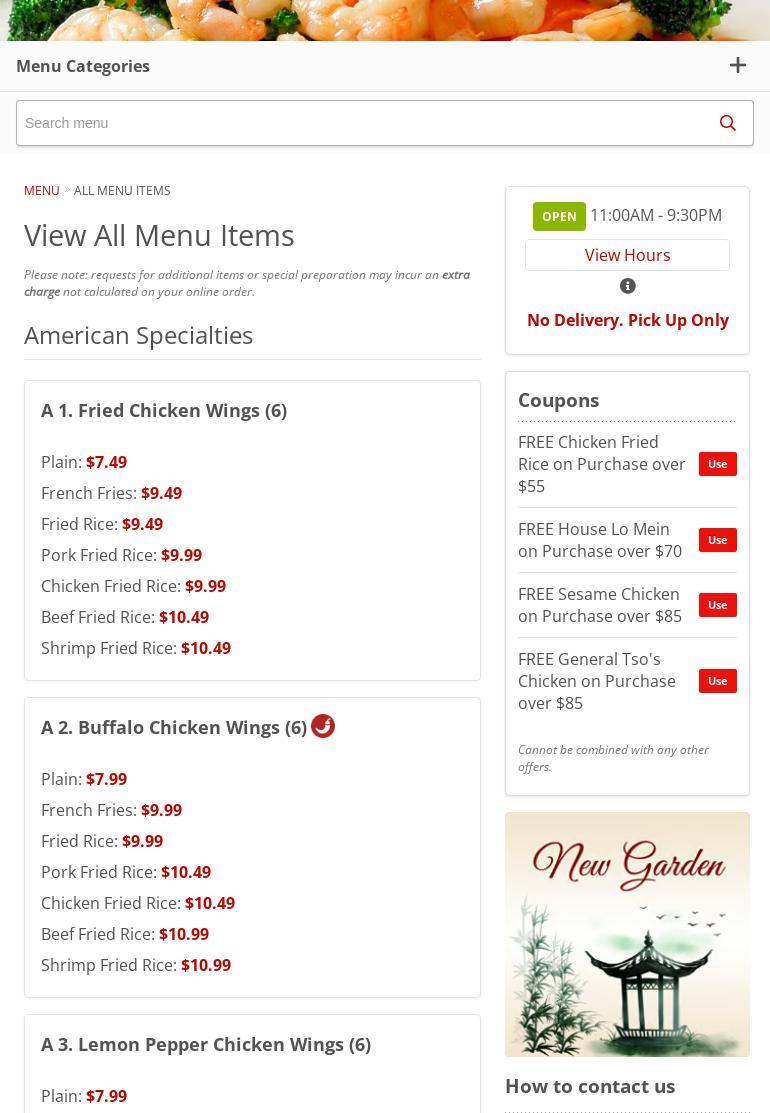Use the FREE Chicken Fried Rice coupon
The height and width of the screenshot is (1113, 770).
pyautogui.click(x=717, y=464)
